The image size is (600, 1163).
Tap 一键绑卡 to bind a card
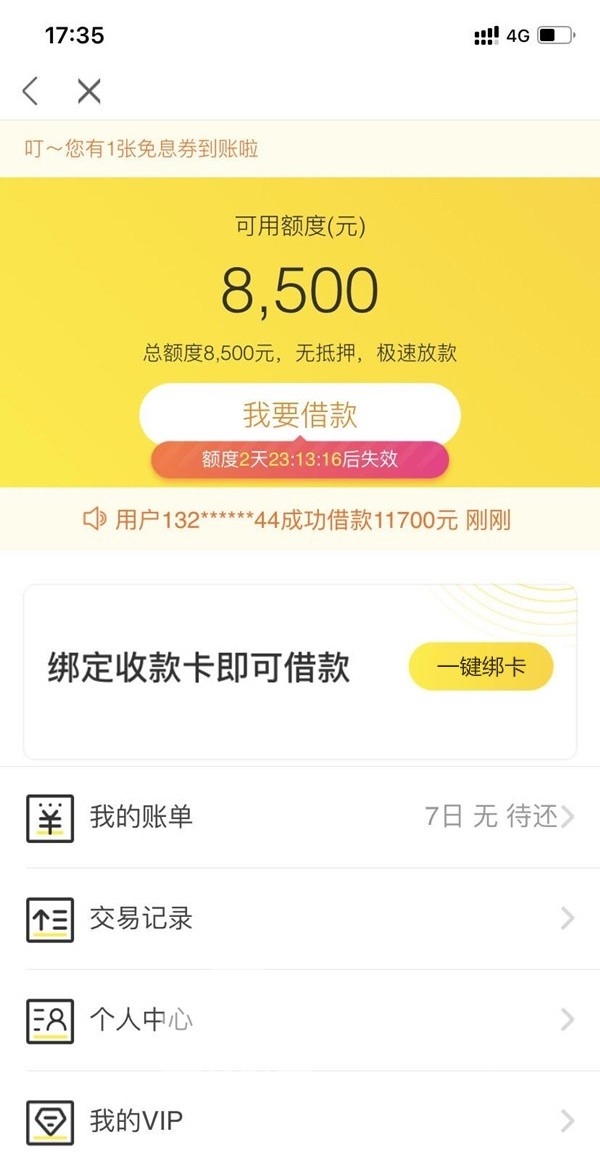[480, 667]
